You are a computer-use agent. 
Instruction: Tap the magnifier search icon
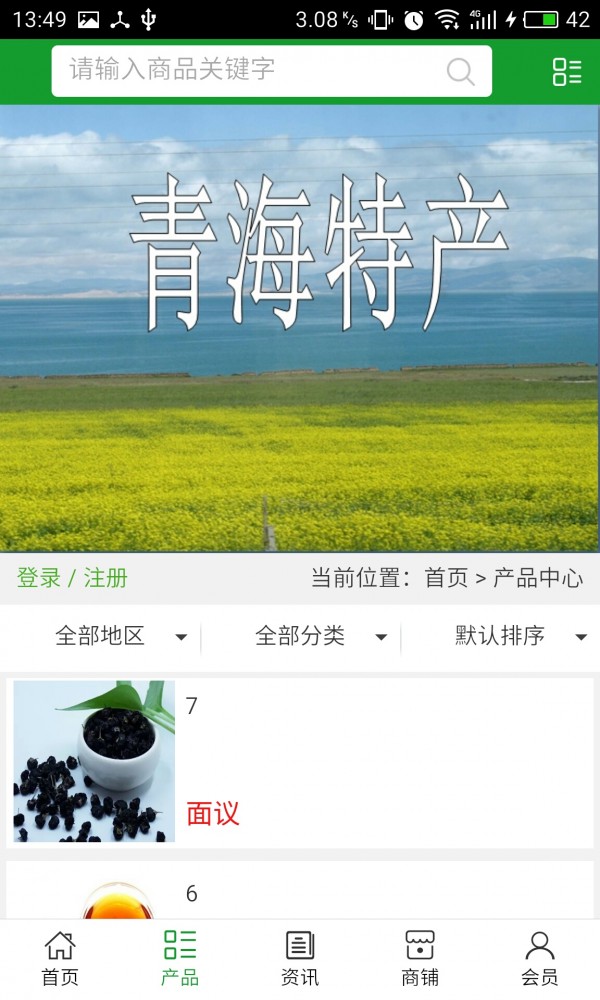point(461,72)
